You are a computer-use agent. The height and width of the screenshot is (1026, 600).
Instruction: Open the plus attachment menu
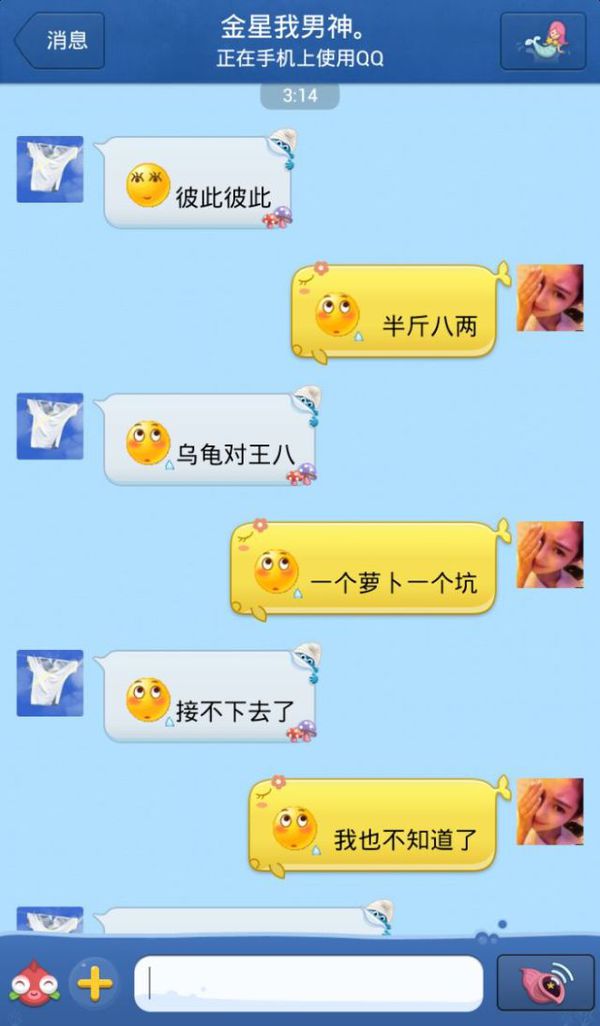coord(94,983)
